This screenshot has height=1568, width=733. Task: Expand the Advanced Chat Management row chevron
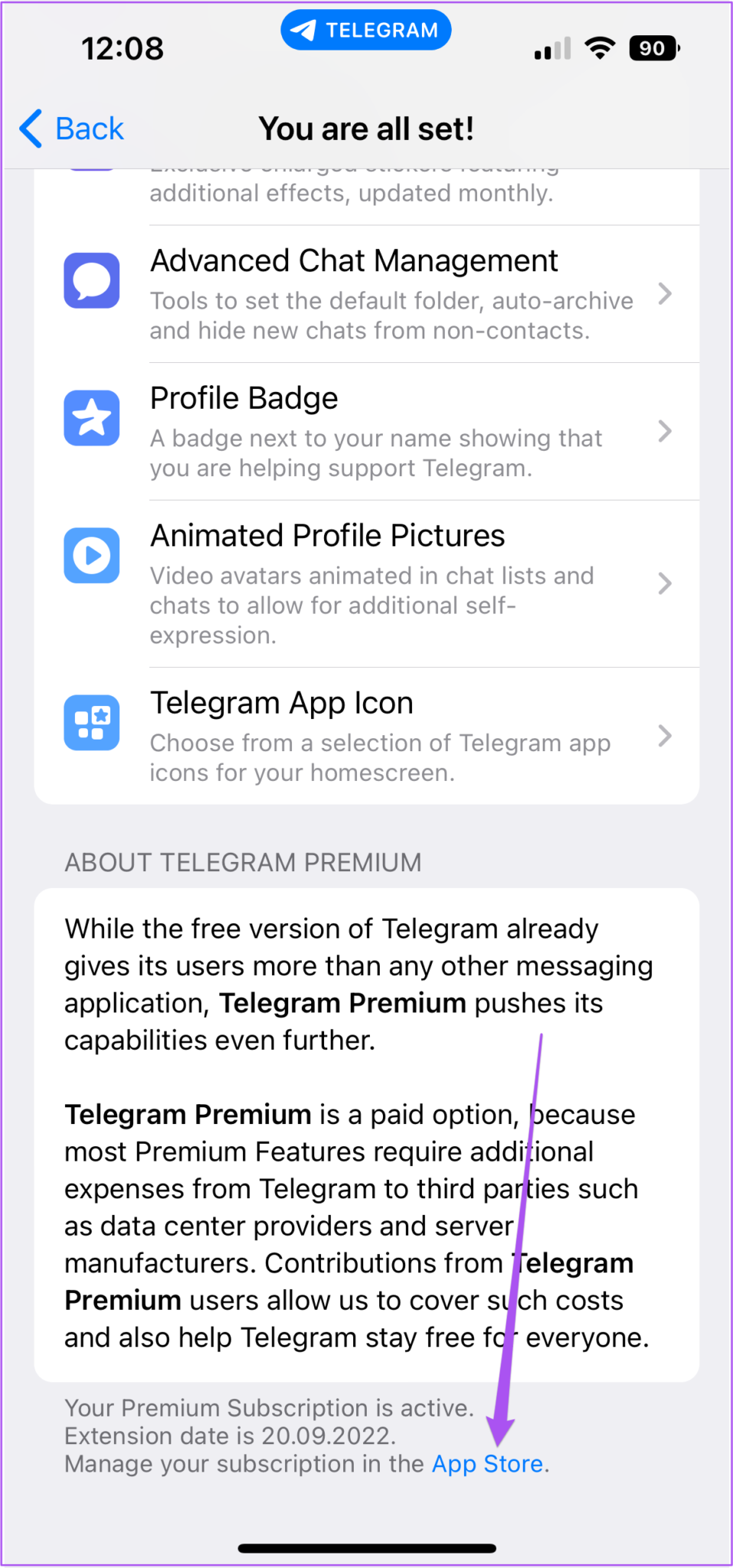tap(665, 293)
